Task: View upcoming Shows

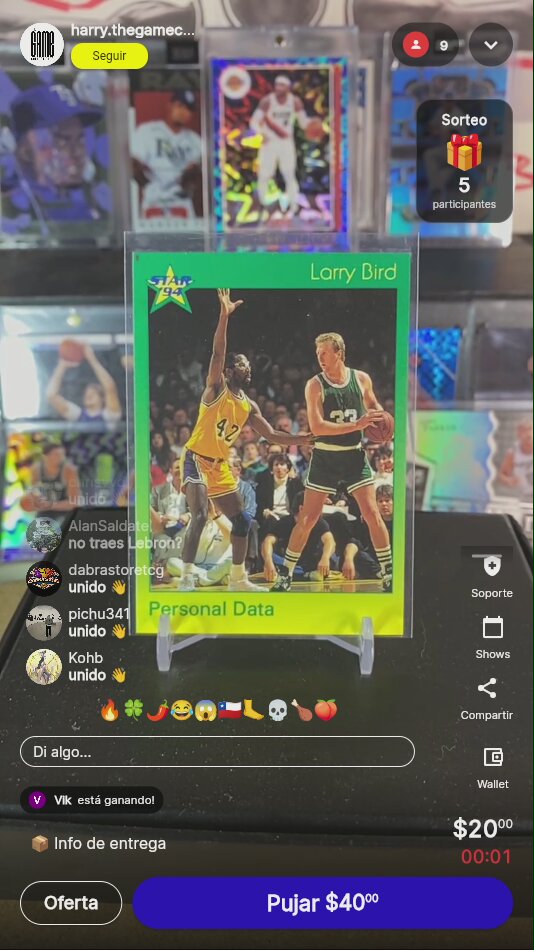Action: [492, 637]
